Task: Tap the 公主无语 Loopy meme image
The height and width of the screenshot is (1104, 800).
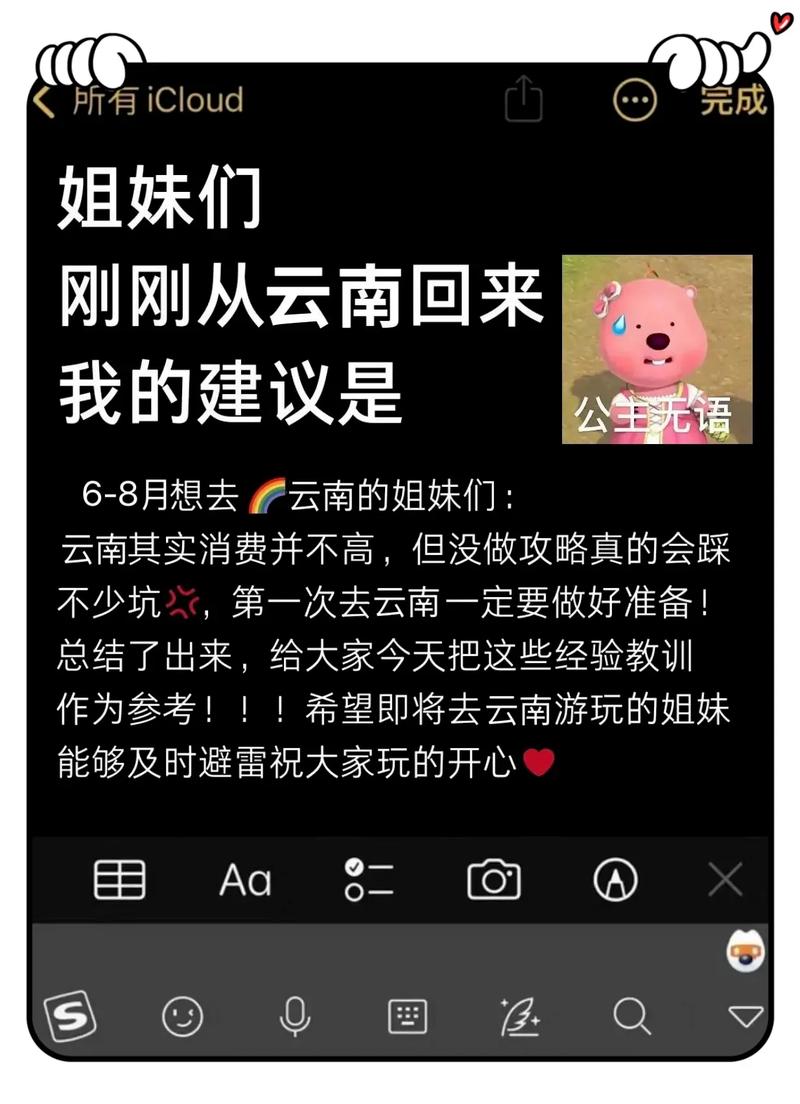Action: tap(655, 348)
